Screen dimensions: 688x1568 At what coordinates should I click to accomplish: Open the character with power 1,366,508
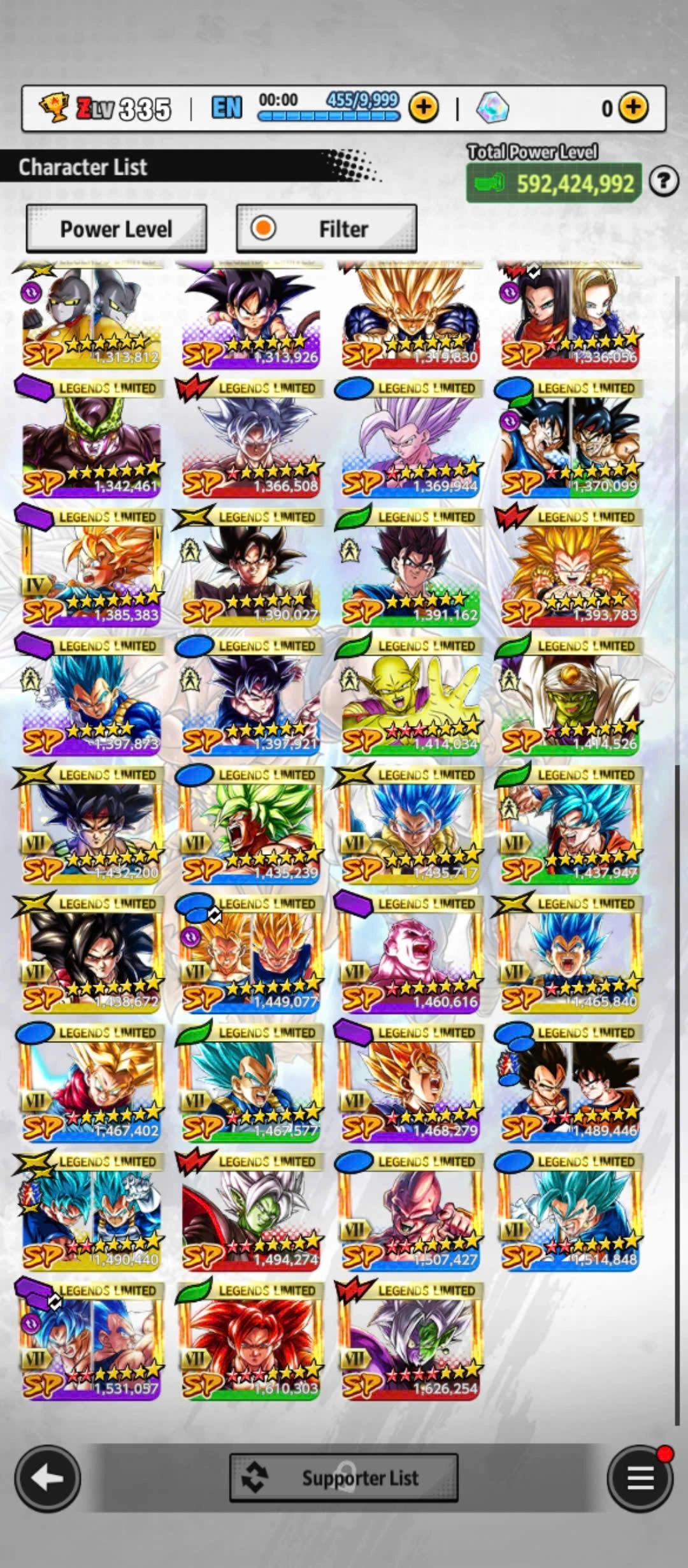click(251, 439)
